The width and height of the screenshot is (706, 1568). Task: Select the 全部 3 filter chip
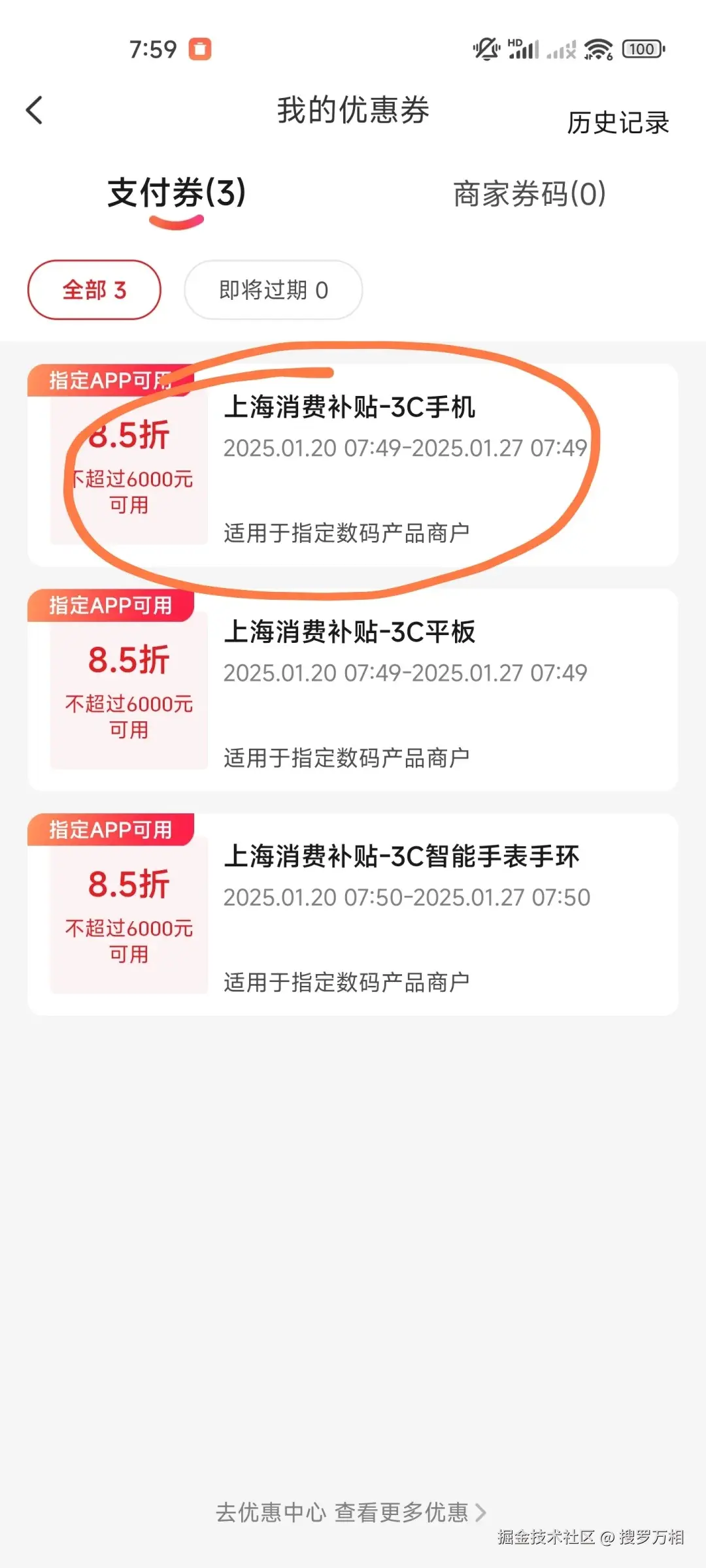[x=94, y=290]
